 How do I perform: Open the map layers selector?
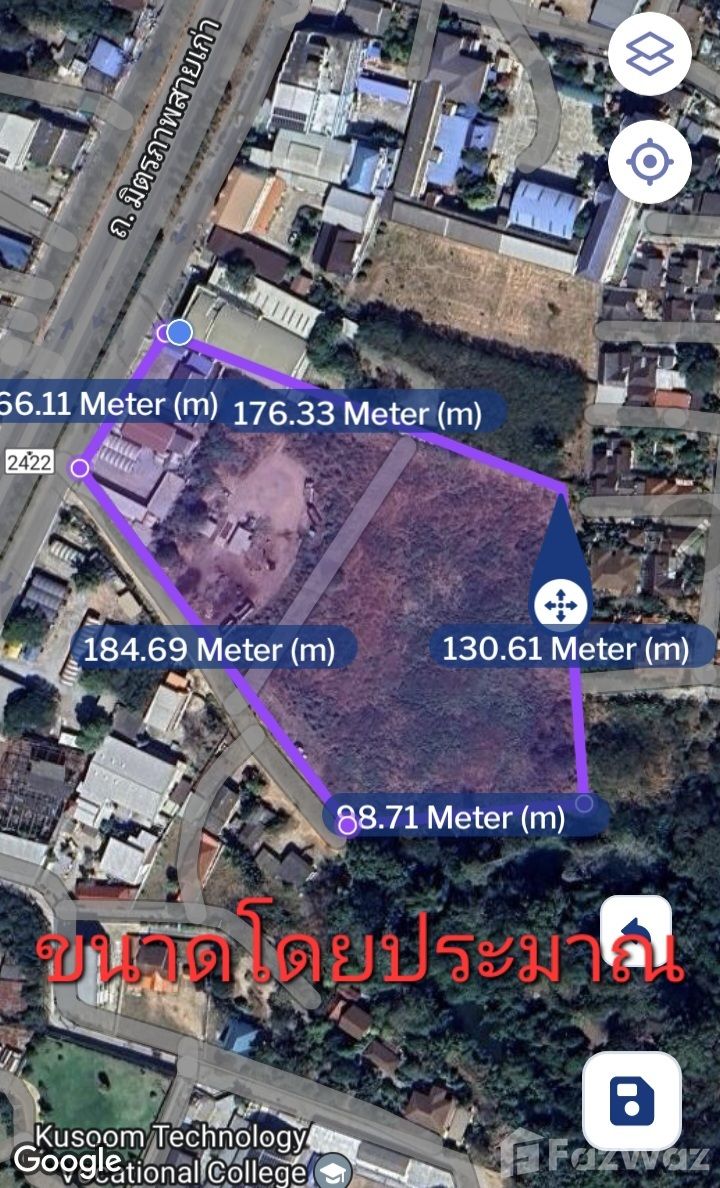pyautogui.click(x=649, y=54)
